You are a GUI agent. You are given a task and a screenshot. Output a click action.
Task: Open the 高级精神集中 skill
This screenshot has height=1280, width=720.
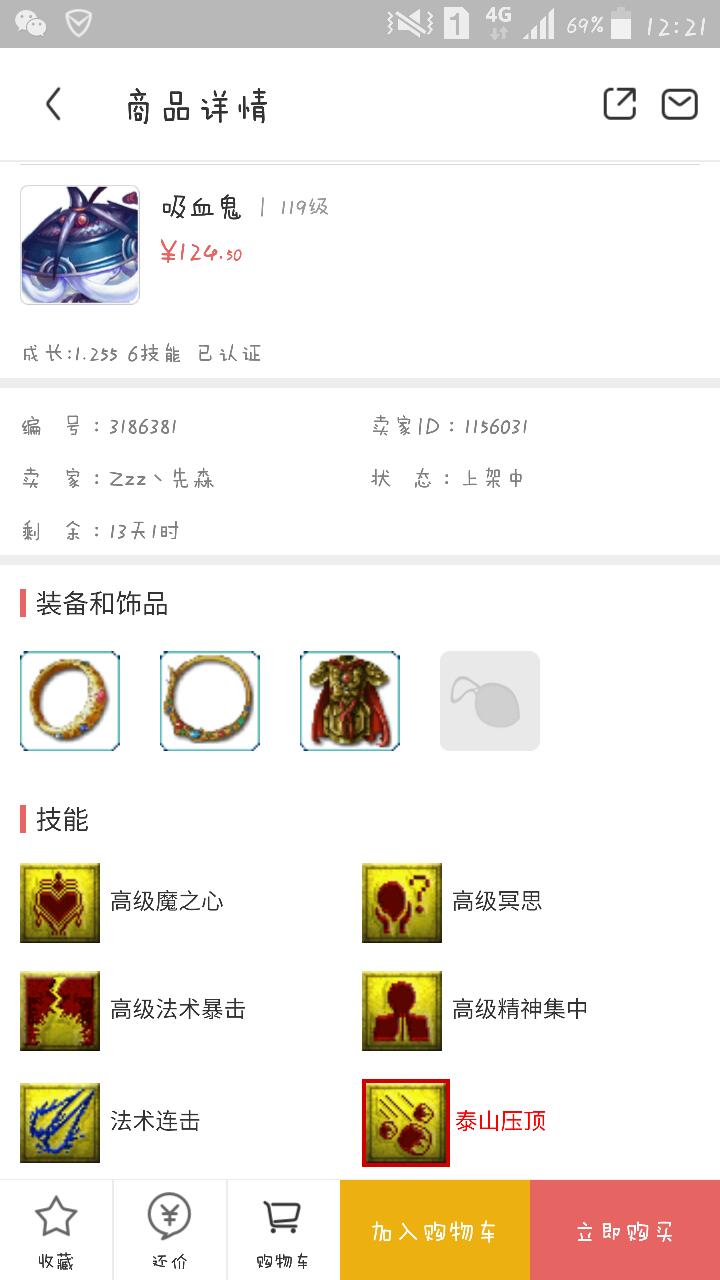402,1010
